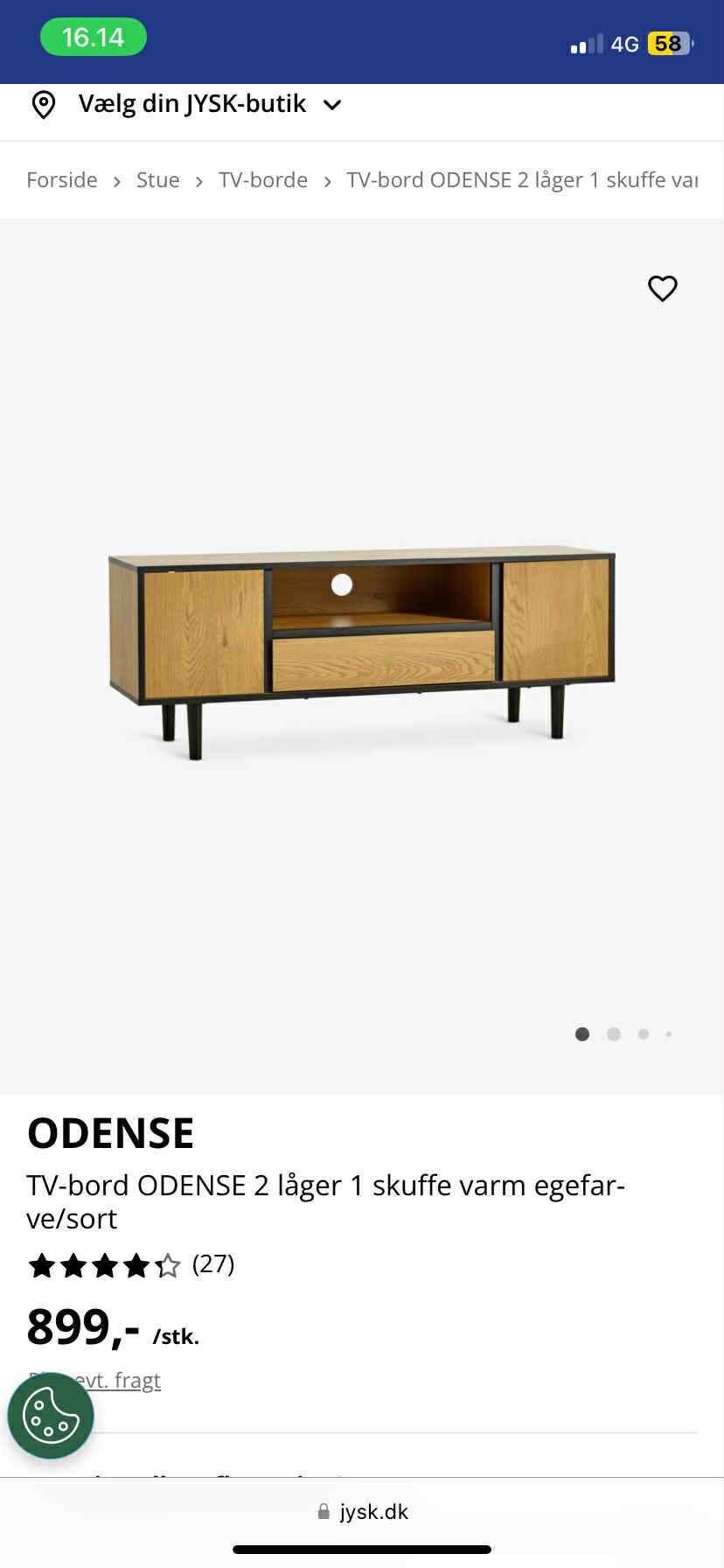
Task: Click the 4G network indicator
Action: tap(627, 43)
